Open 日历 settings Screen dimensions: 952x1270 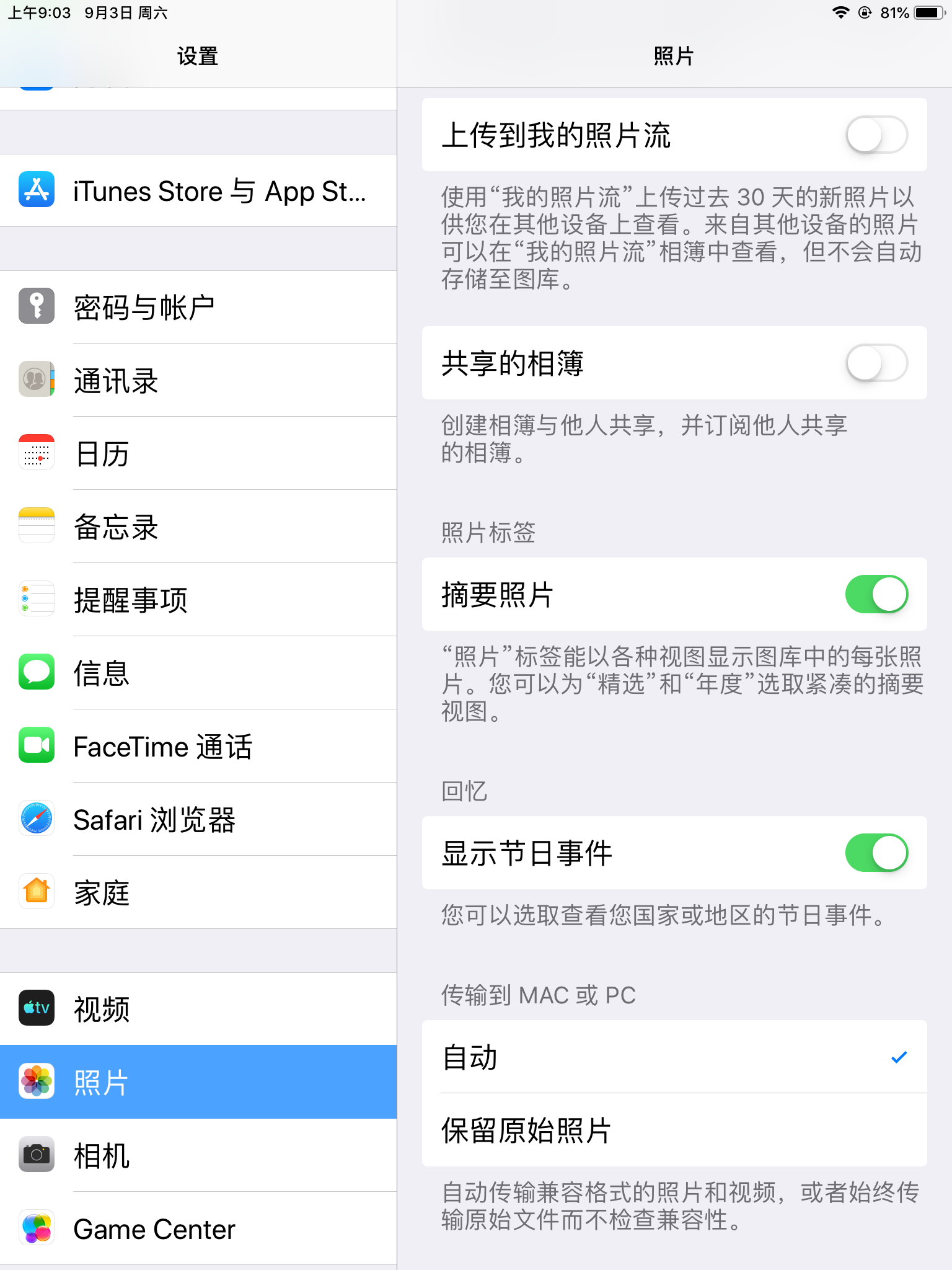coord(198,453)
